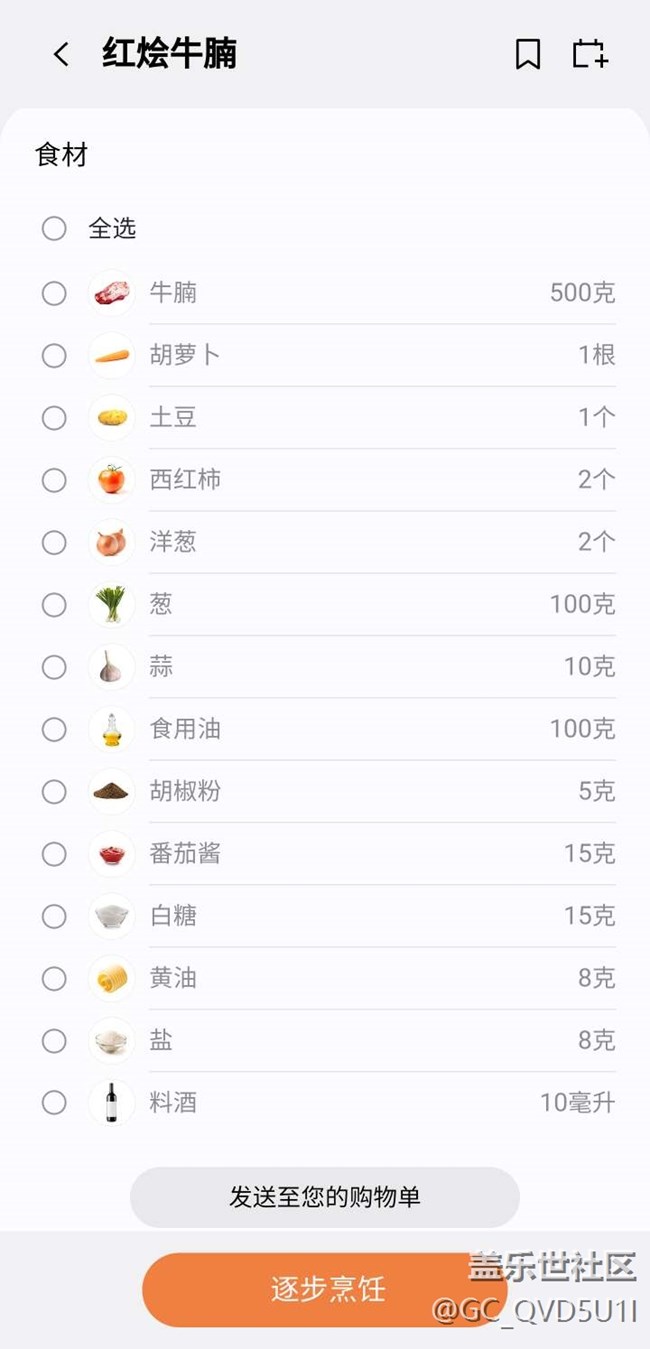The height and width of the screenshot is (1349, 650).
Task: Mark the 蒜 ingredient
Action: point(54,667)
